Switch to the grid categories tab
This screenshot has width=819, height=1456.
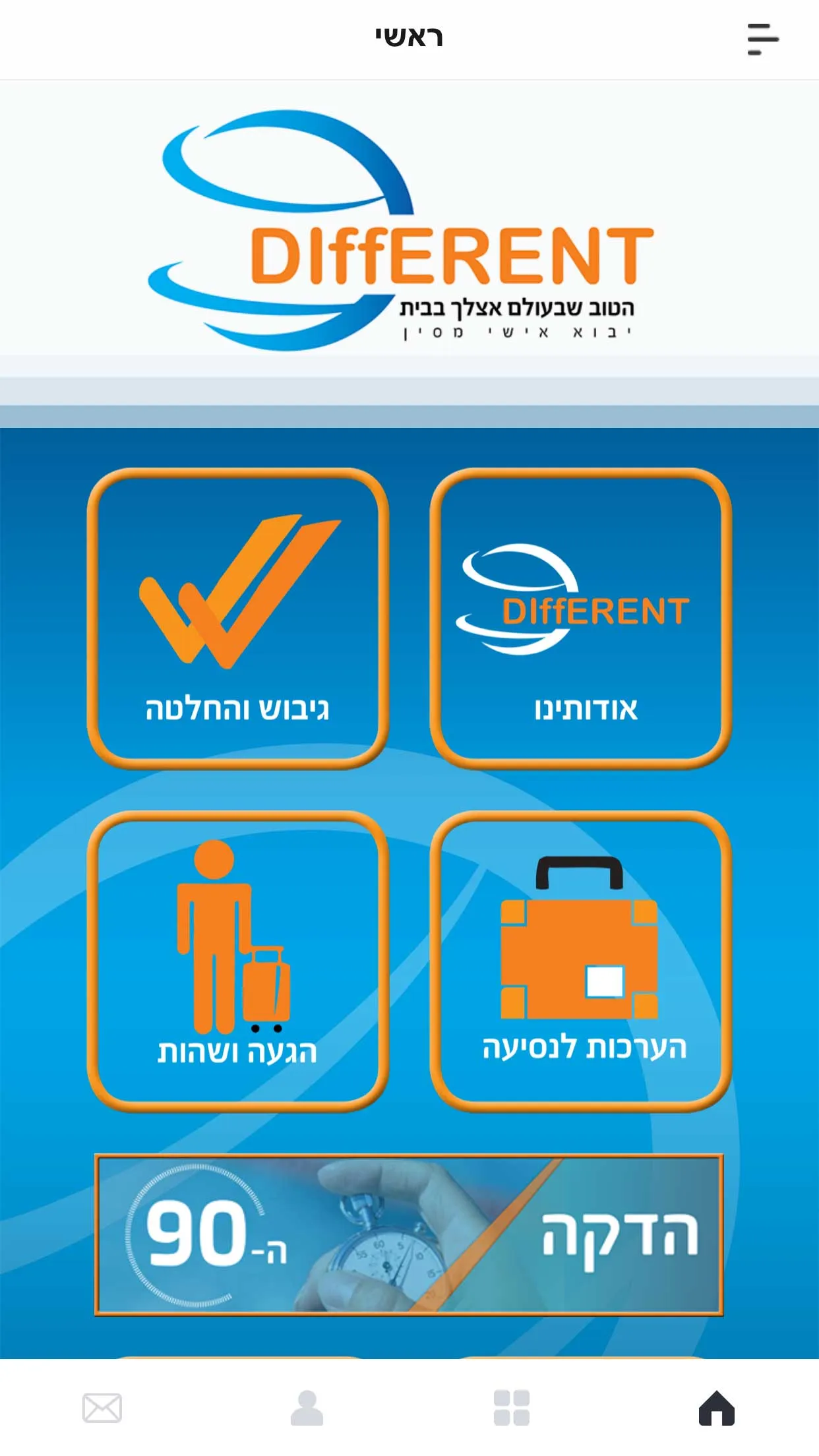click(512, 1407)
